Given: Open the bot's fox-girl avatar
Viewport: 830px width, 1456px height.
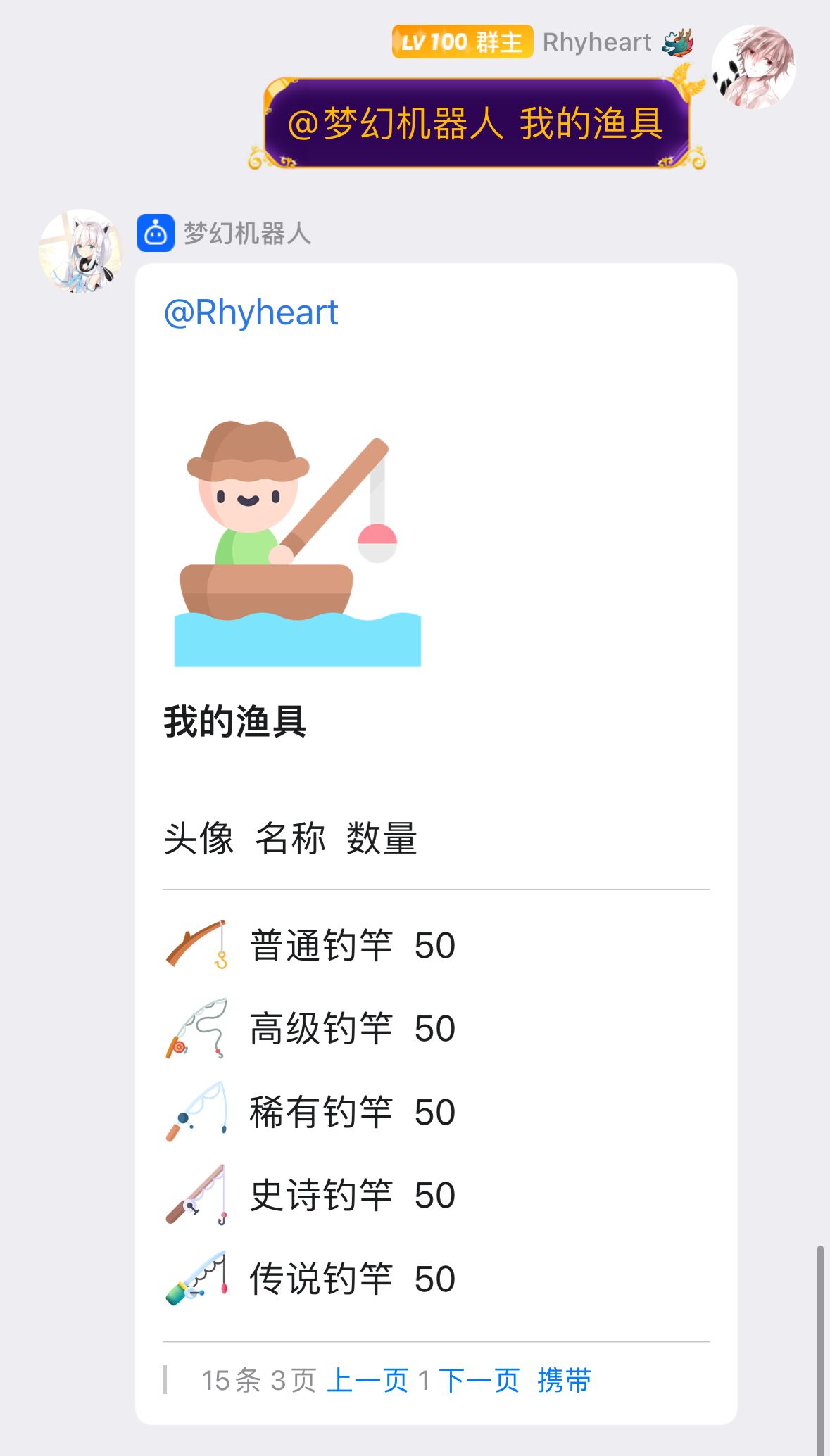Looking at the screenshot, I should pos(83,252).
